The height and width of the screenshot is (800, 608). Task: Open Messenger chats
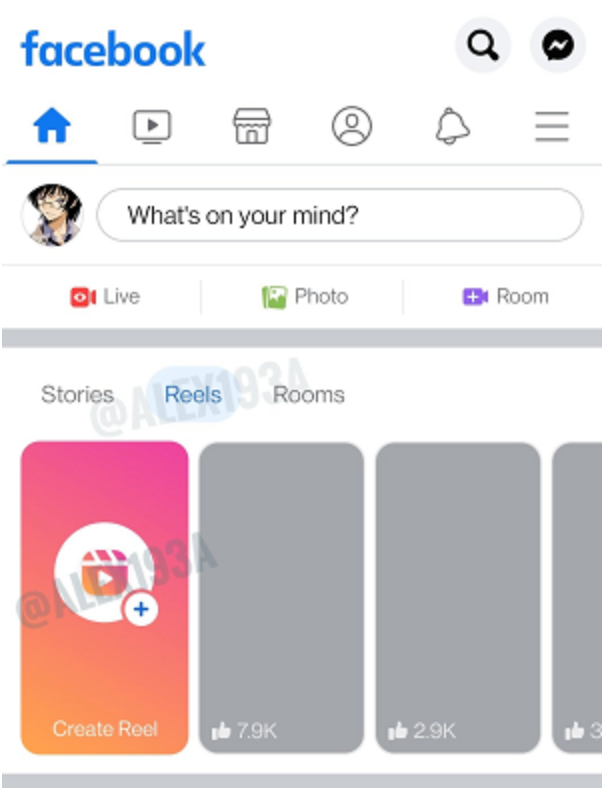coord(557,46)
